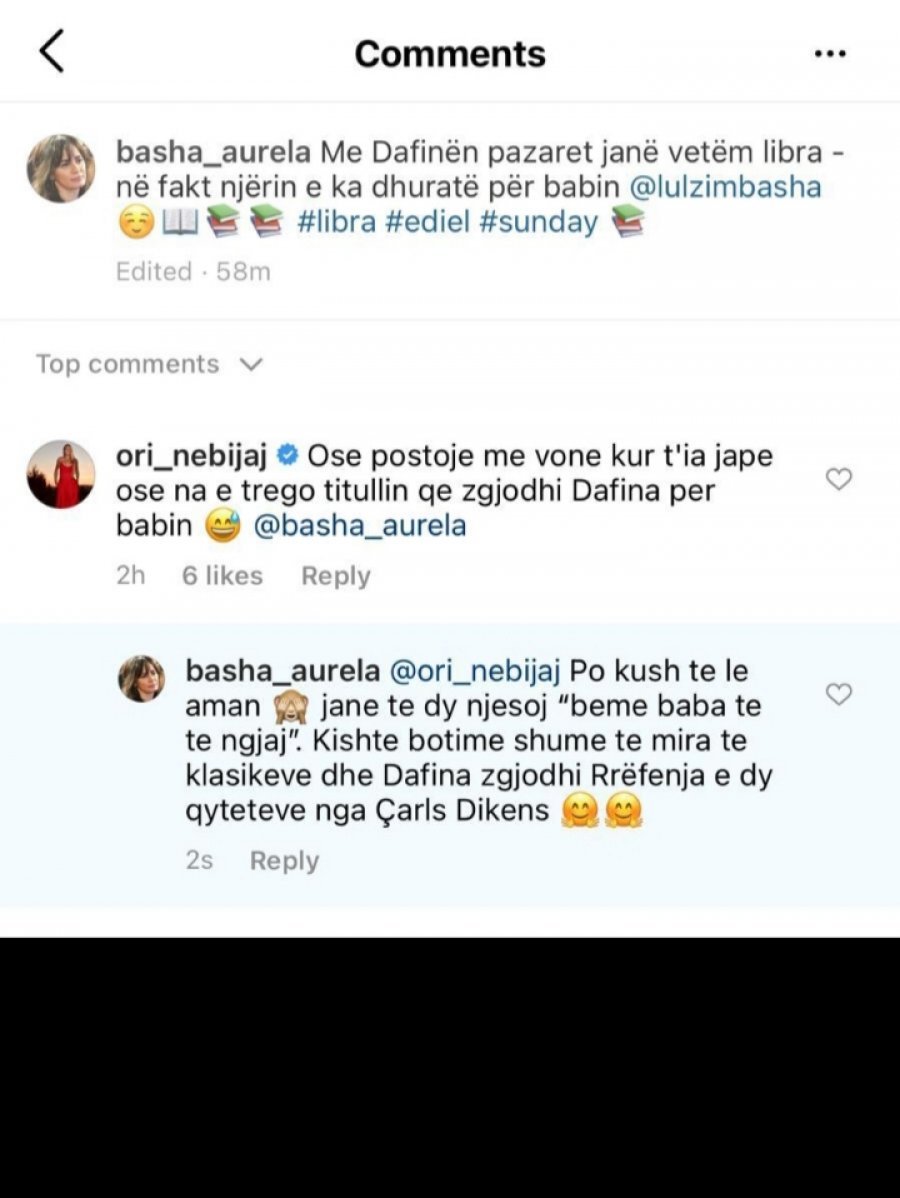Go back from the Comments screen

point(51,51)
